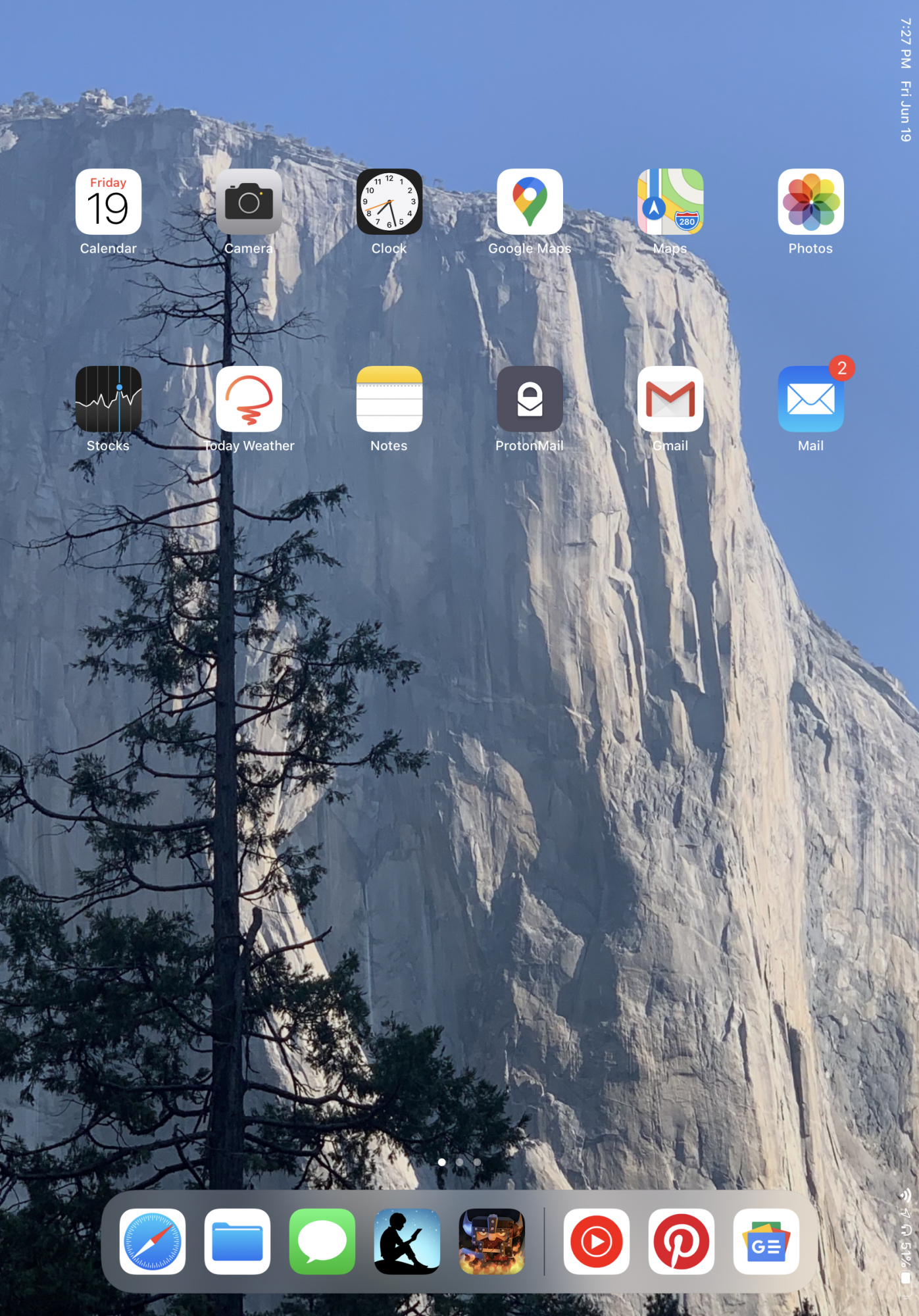Open Messages from the dock
Screen dimensions: 919x1316
click(322, 1242)
